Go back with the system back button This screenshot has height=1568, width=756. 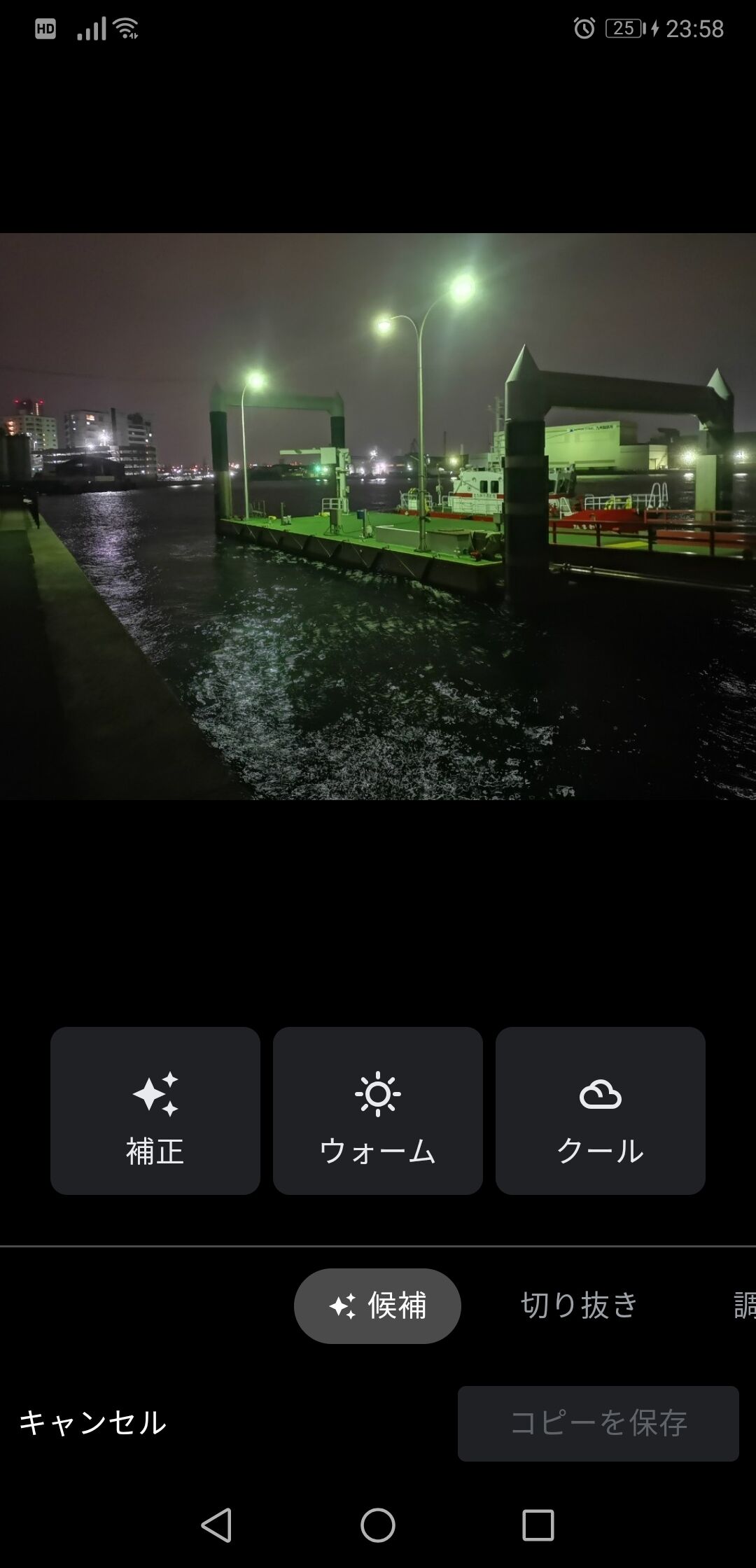coord(216,1525)
